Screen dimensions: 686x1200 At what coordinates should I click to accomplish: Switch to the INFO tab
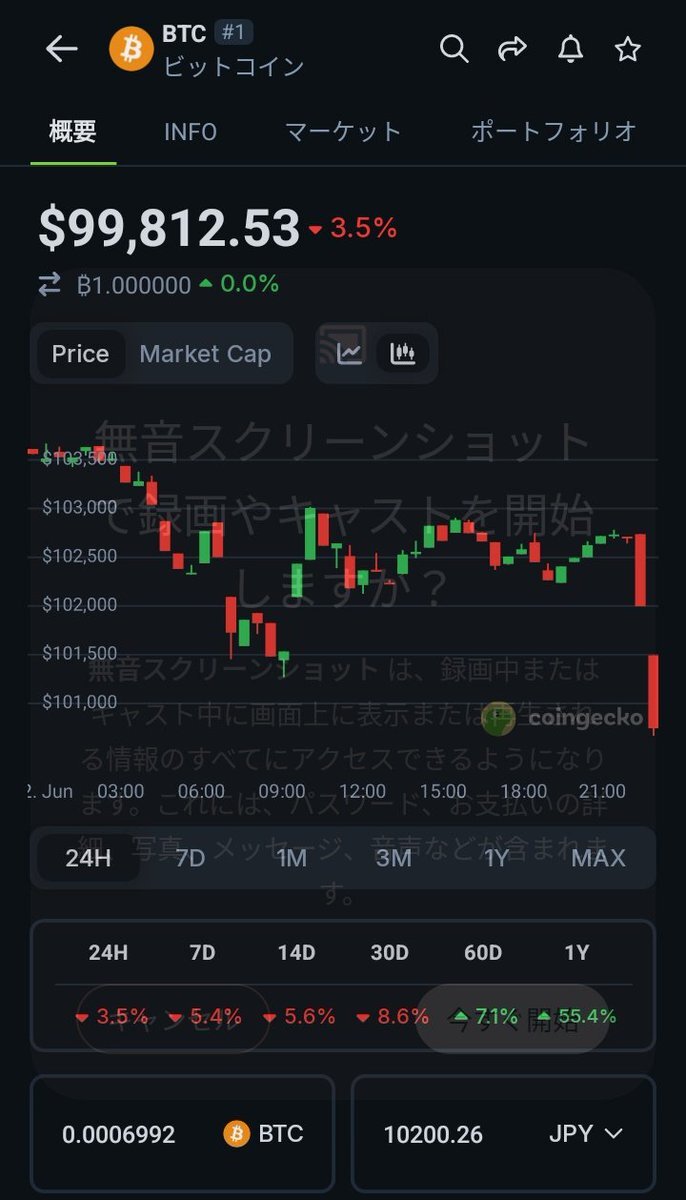(x=190, y=132)
